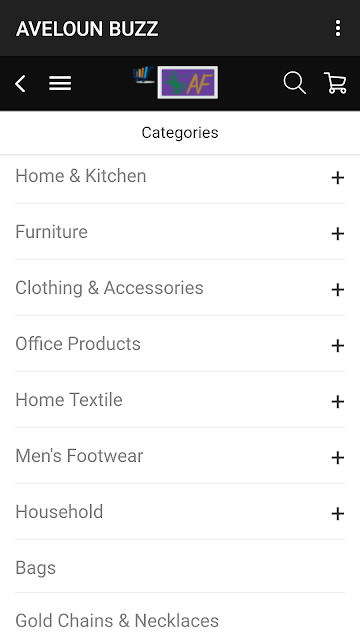
Task: Open the overflow menu in the title bar
Action: coord(338,28)
